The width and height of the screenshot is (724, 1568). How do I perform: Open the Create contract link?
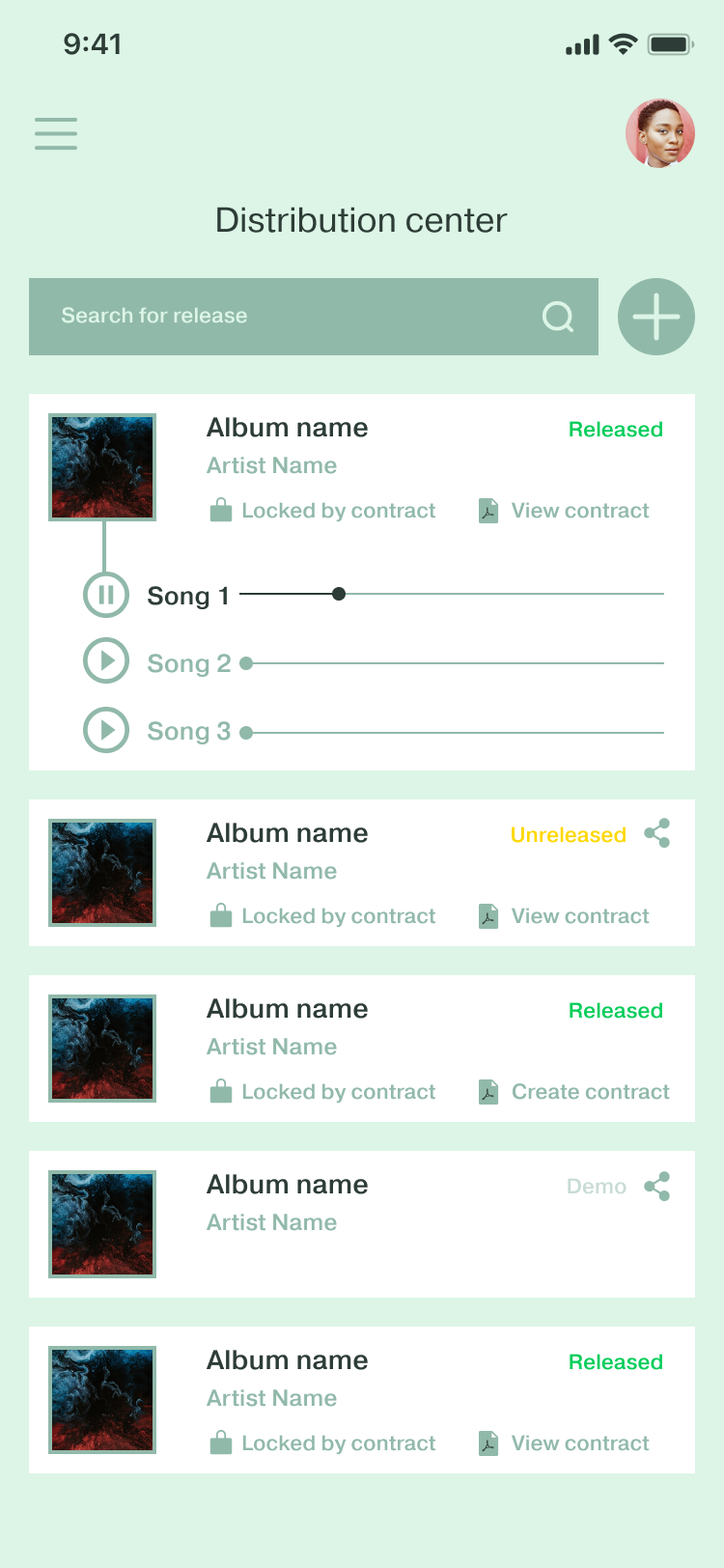pyautogui.click(x=575, y=1092)
